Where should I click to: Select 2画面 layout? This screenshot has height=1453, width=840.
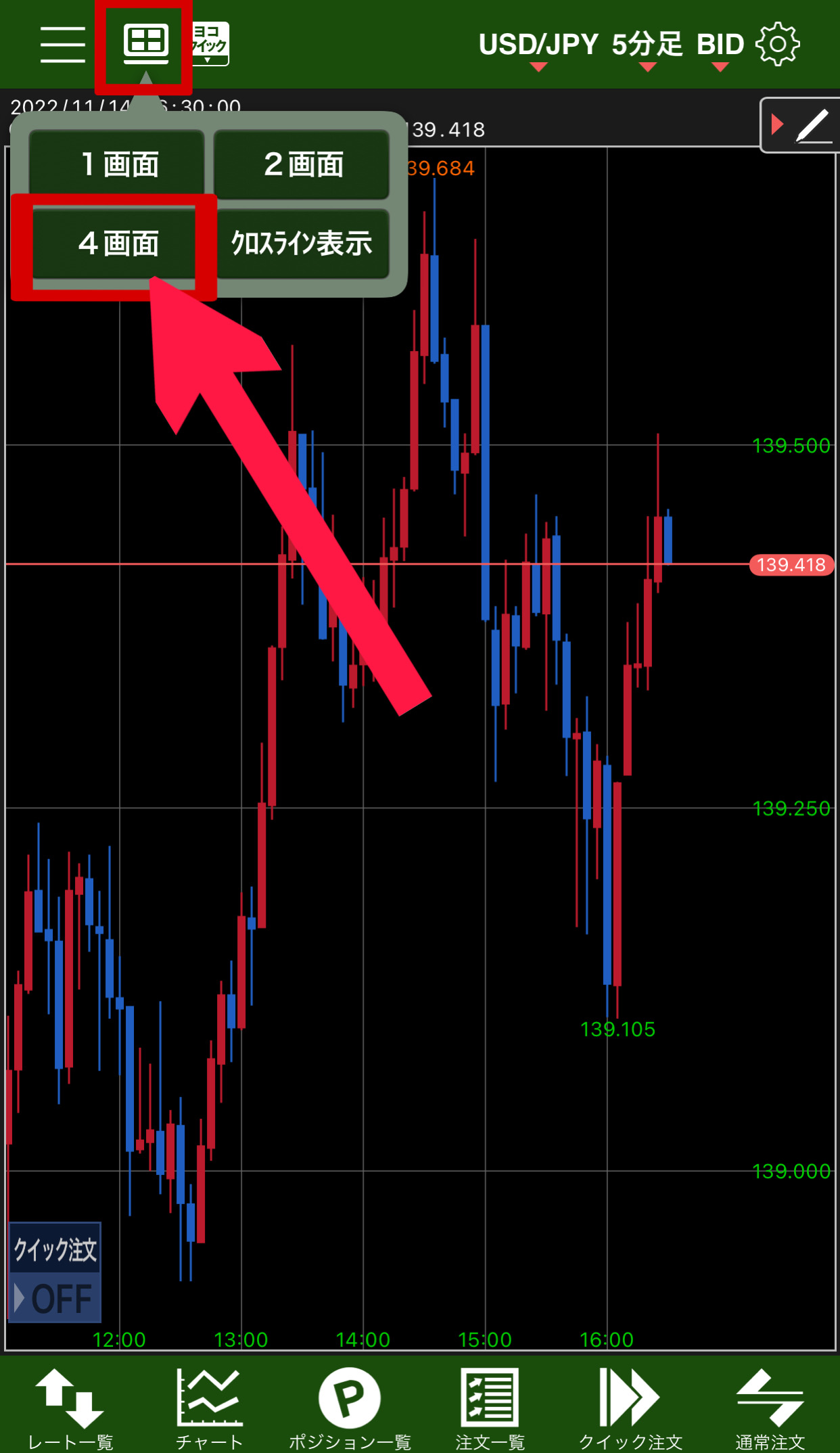pos(302,164)
